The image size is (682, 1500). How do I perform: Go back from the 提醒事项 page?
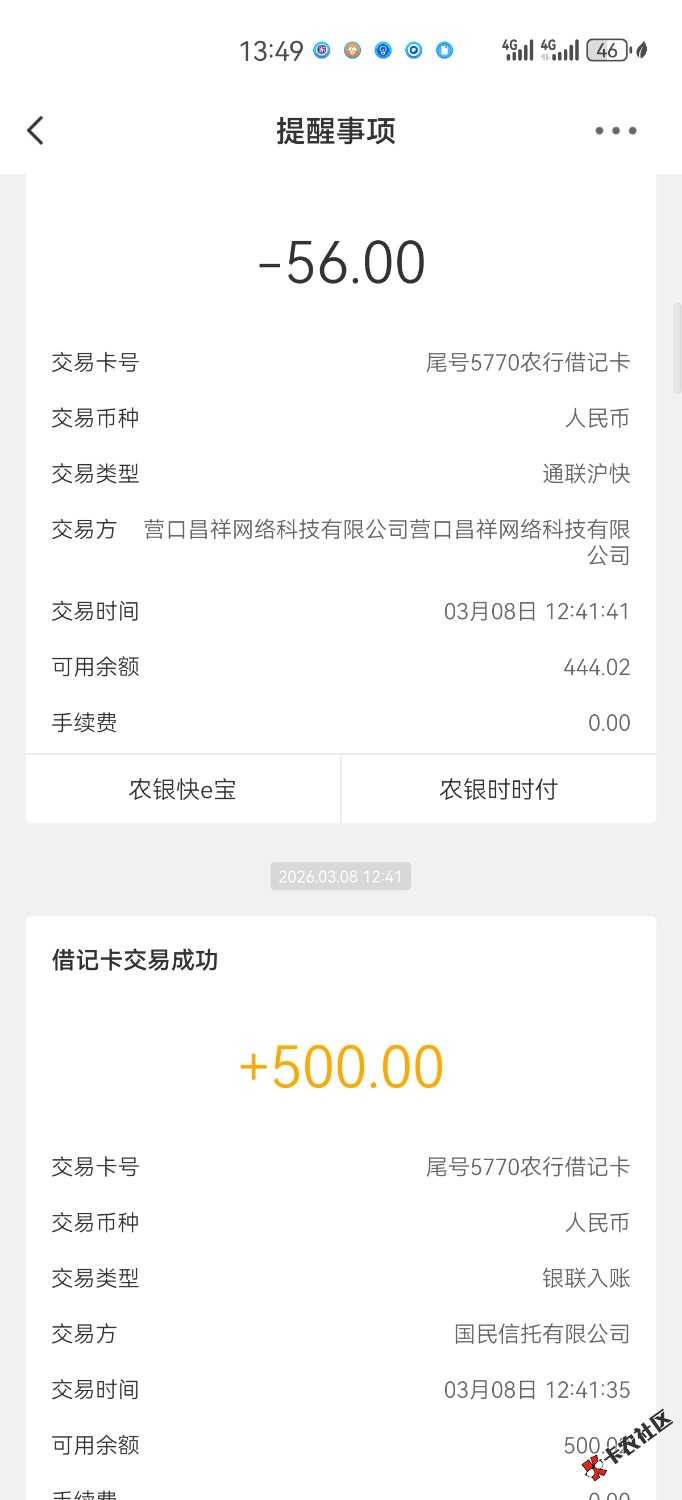[x=36, y=131]
